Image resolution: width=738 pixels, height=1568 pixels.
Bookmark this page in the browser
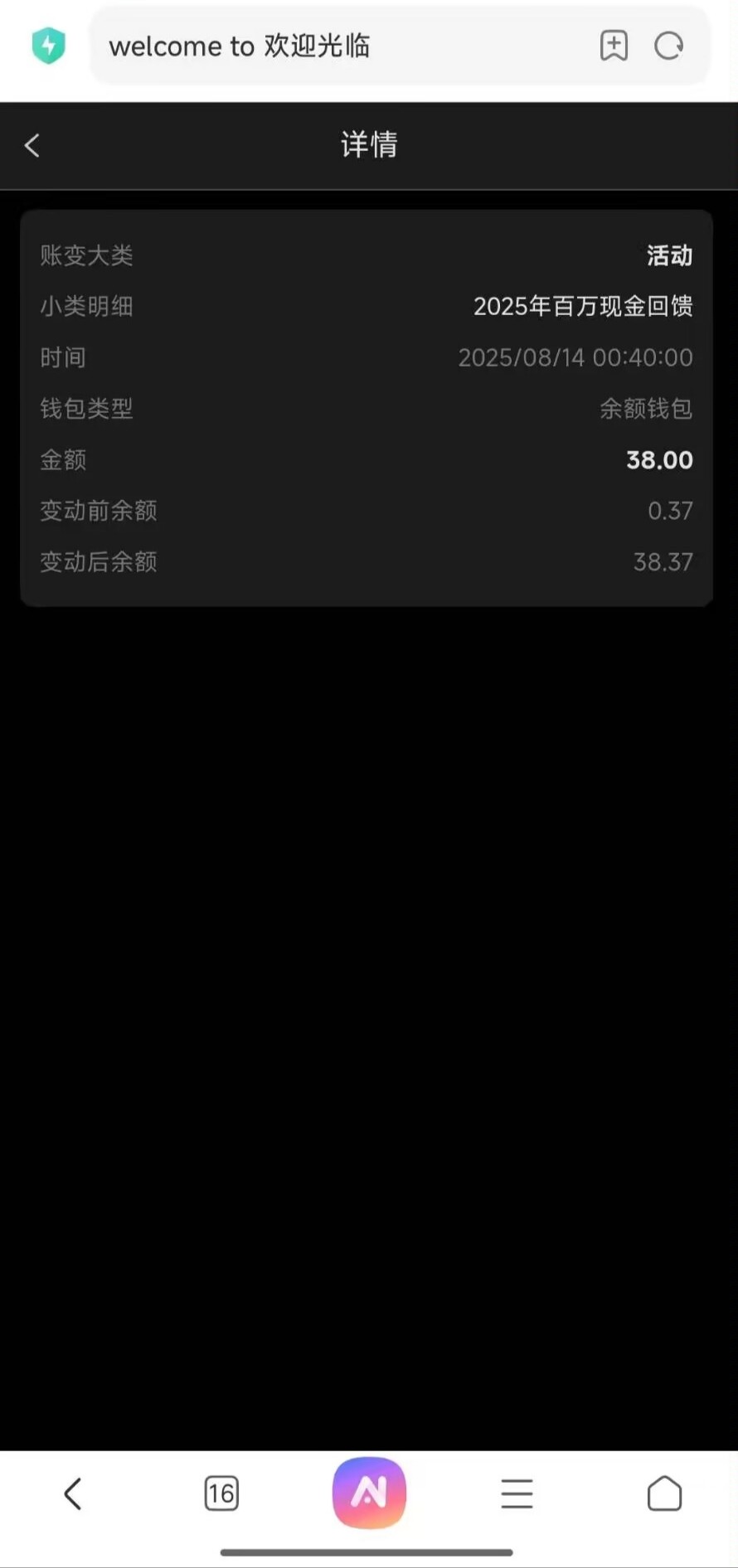click(x=614, y=46)
